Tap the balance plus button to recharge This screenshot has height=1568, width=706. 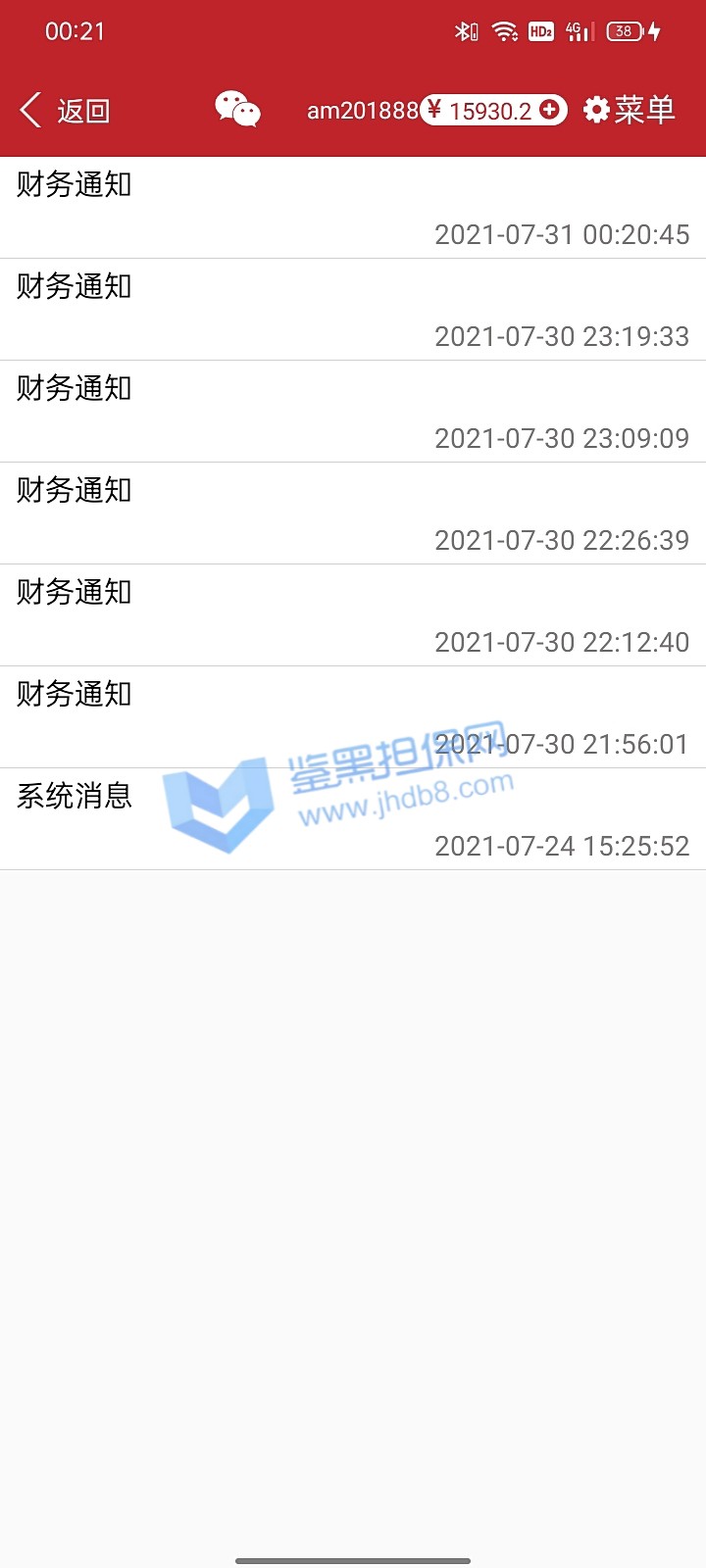pos(550,110)
